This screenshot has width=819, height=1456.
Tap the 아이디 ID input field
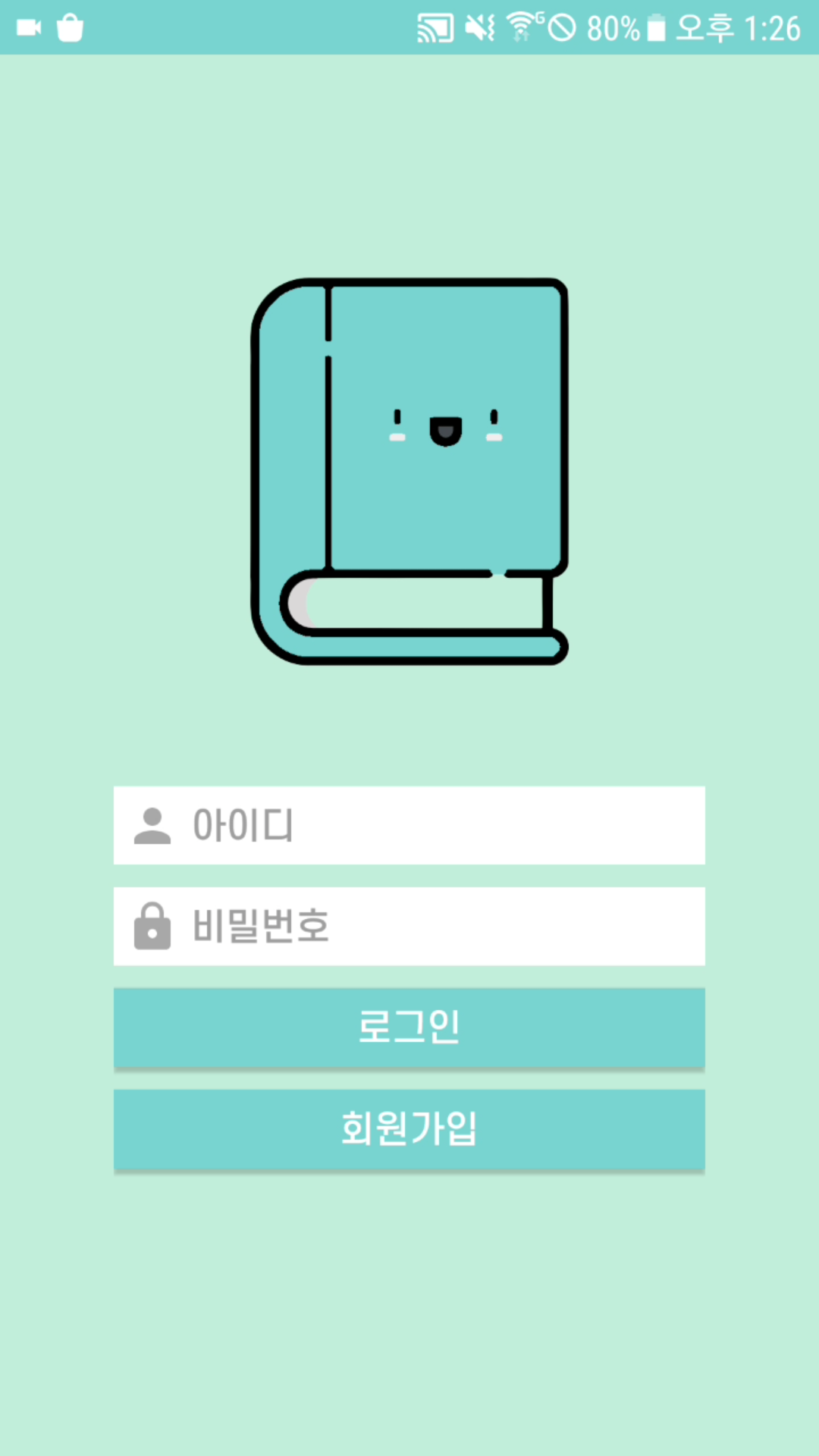point(409,826)
